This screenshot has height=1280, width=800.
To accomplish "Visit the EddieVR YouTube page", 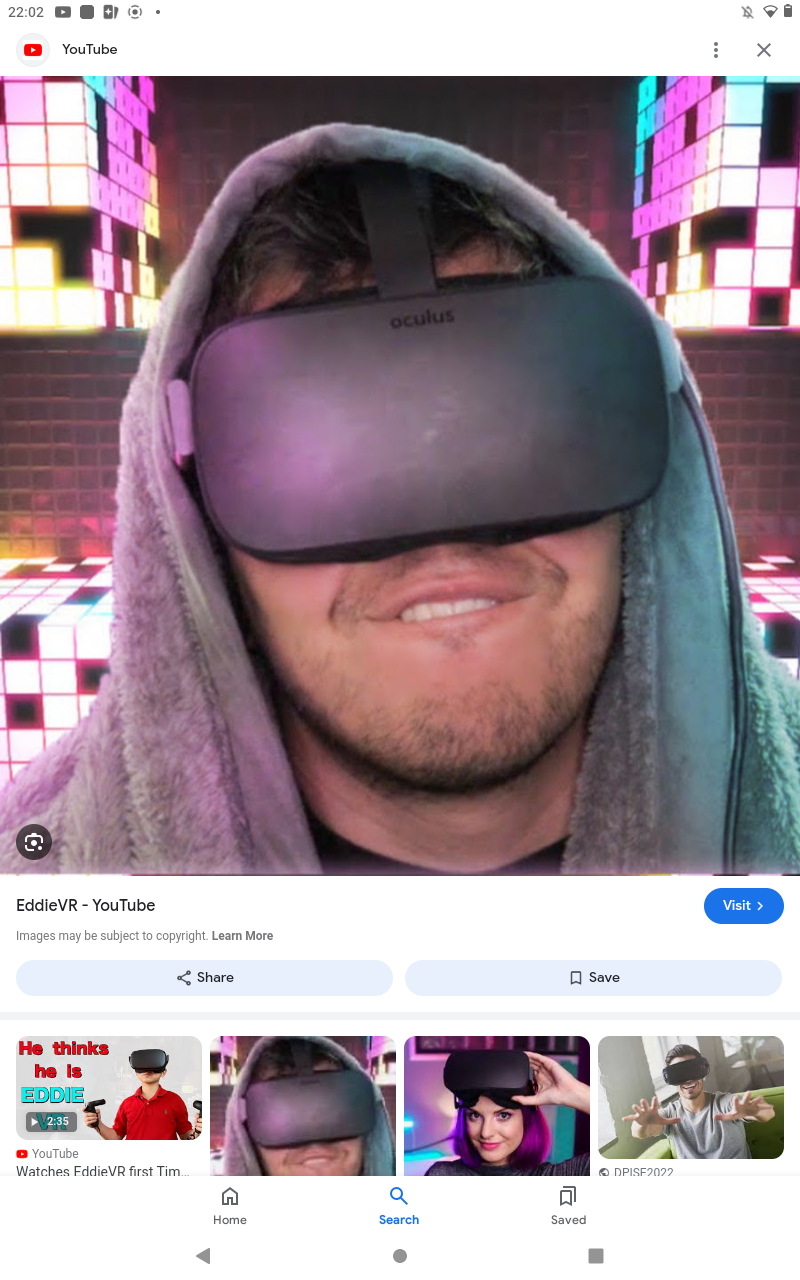I will pos(743,906).
